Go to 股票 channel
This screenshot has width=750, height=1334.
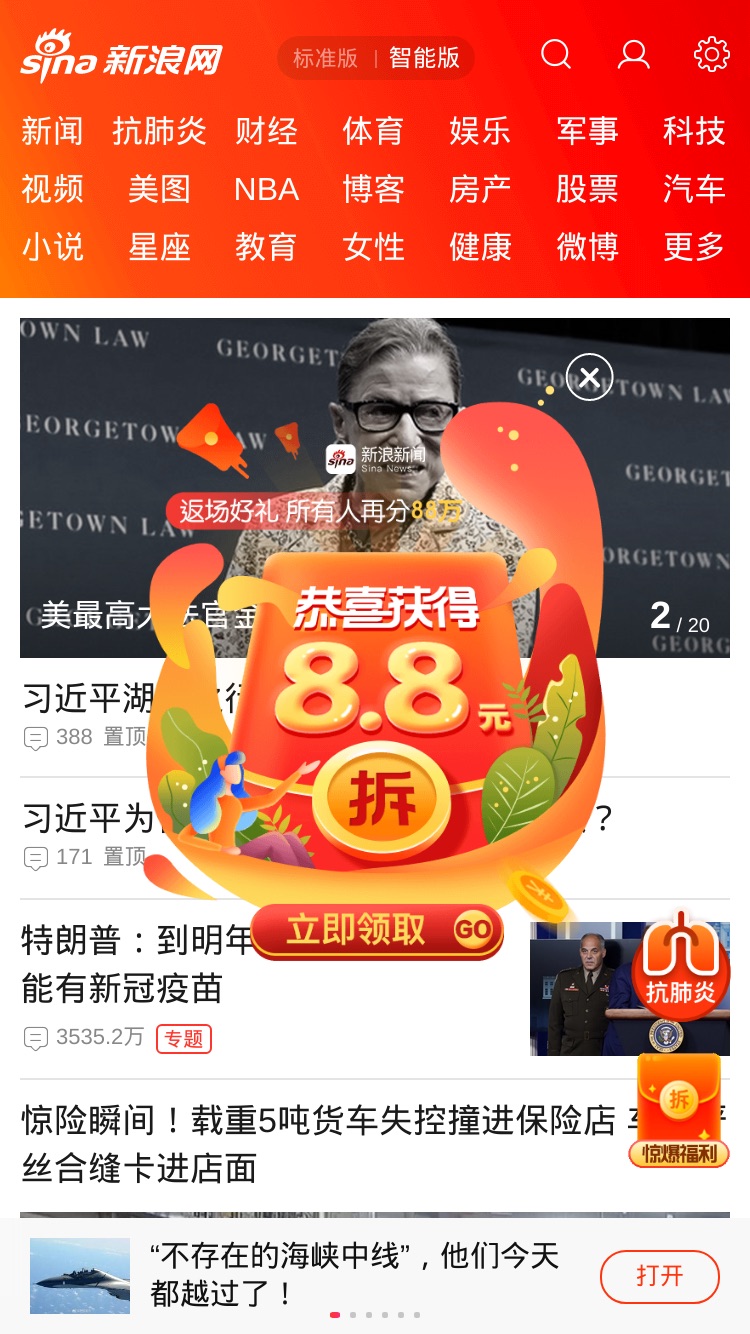[x=587, y=189]
